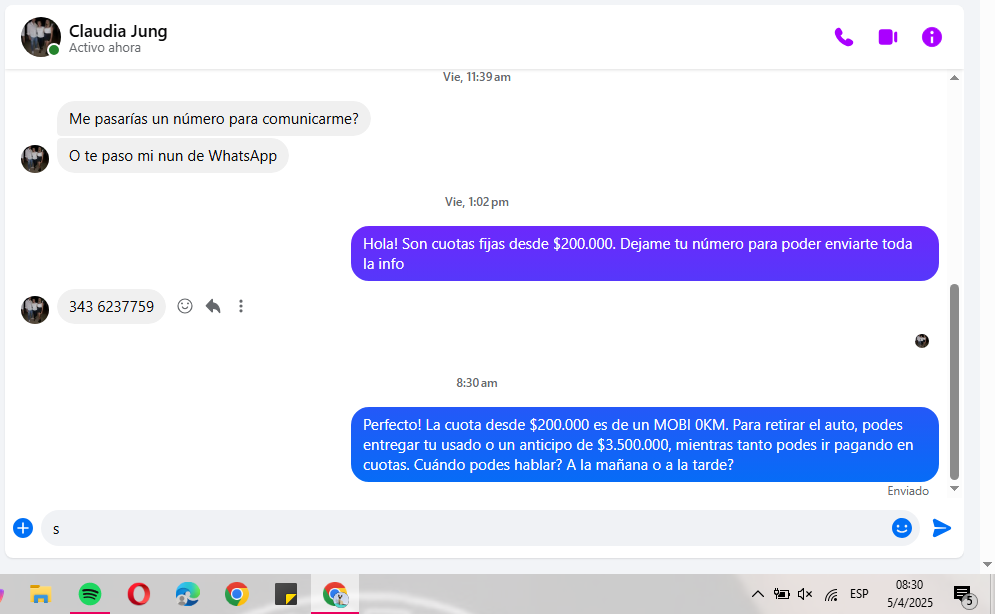Open File Explorer from the taskbar
Screen dimensions: 995x614
click(41, 594)
